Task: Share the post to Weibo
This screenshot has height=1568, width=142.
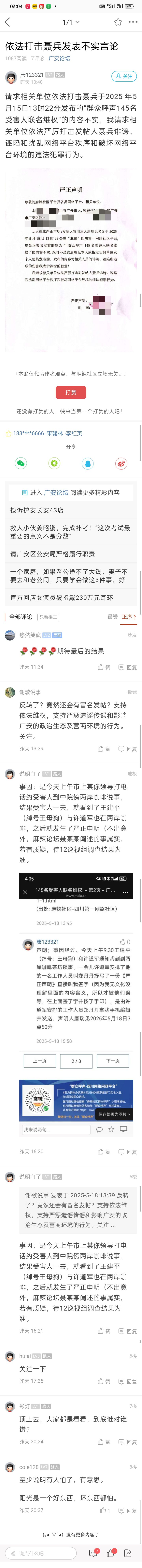Action: click(121, 463)
